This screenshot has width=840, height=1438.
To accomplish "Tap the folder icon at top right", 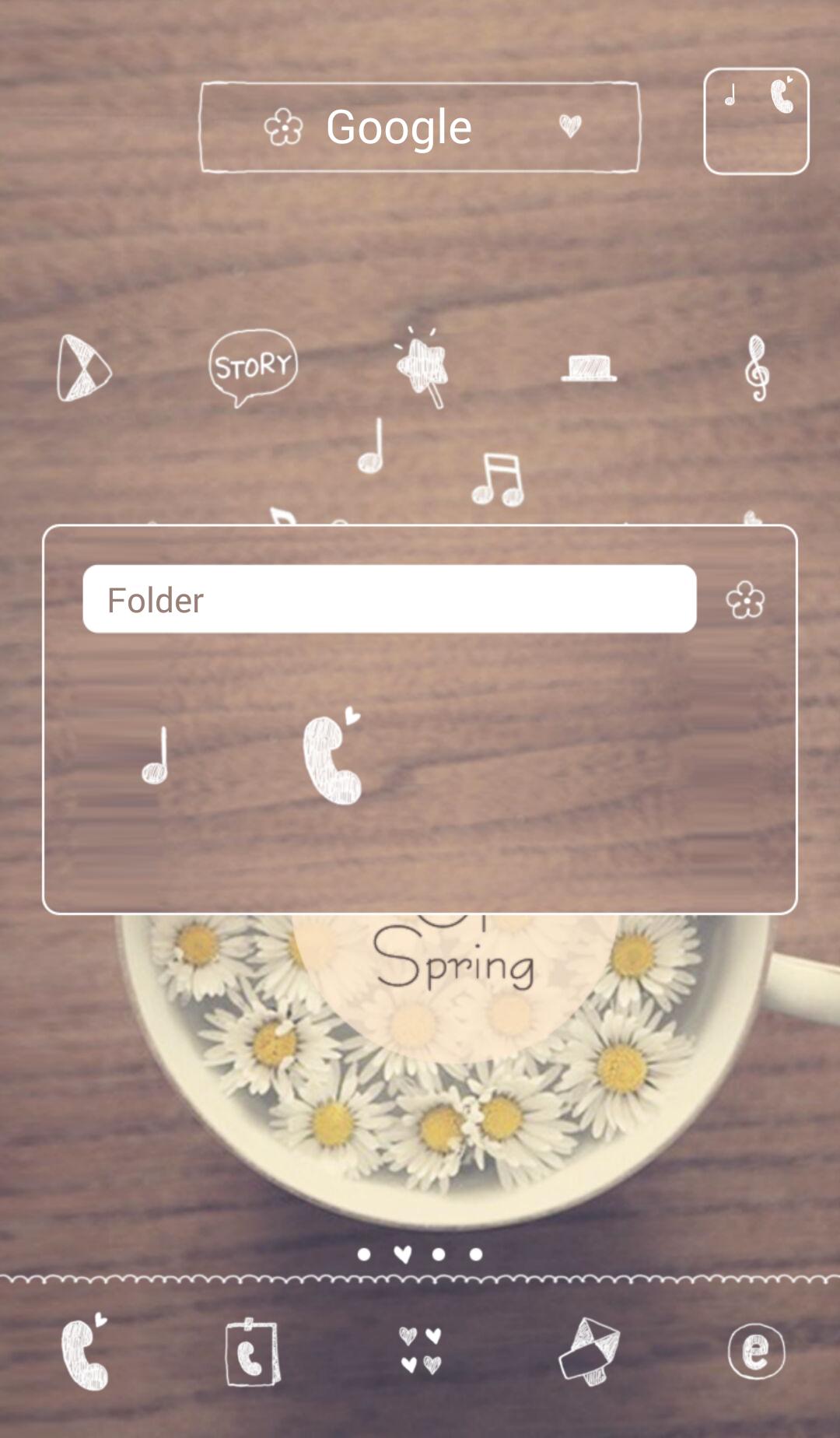I will point(756,121).
